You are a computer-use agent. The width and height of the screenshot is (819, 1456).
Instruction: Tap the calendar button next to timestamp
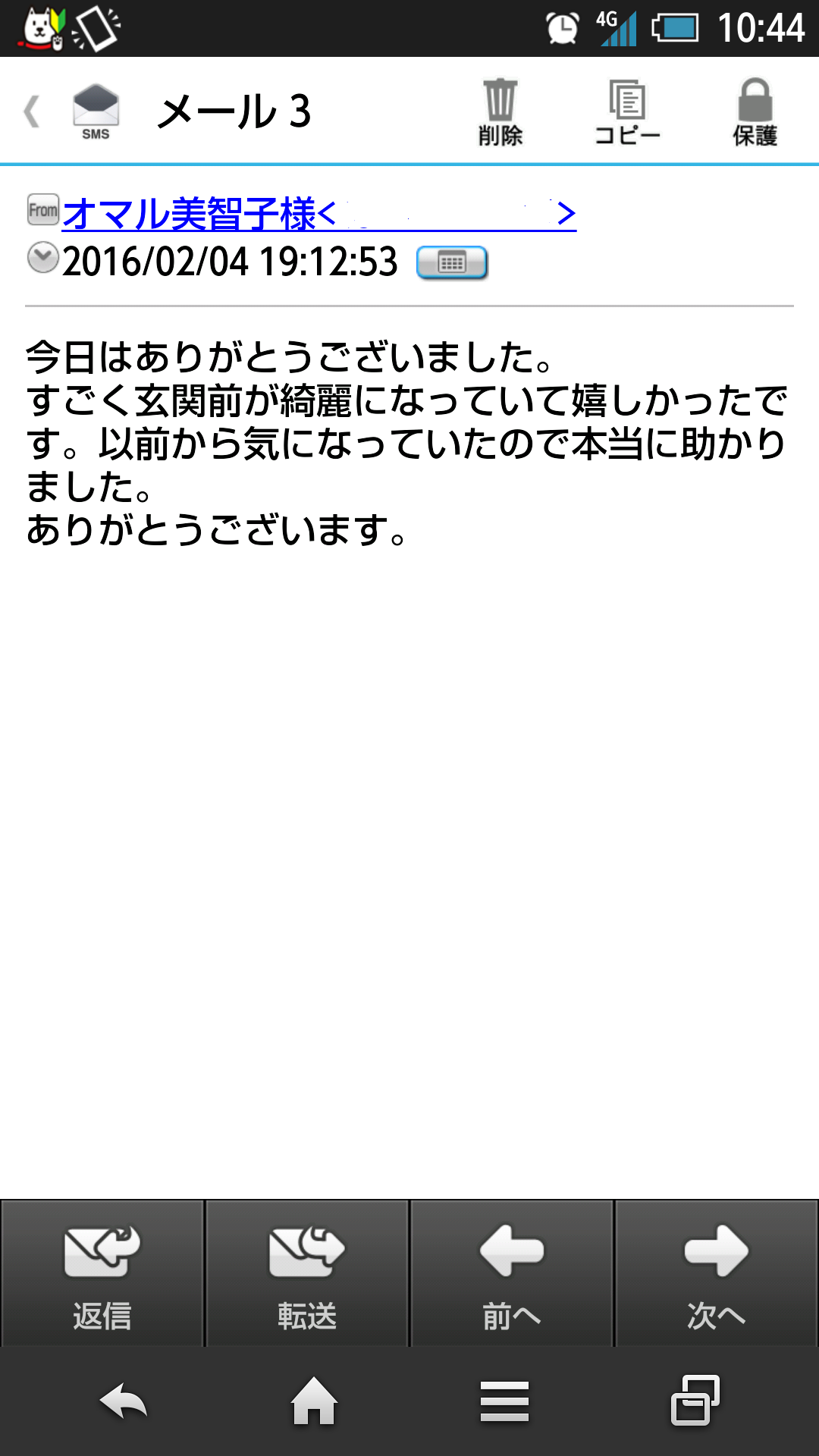click(x=452, y=263)
